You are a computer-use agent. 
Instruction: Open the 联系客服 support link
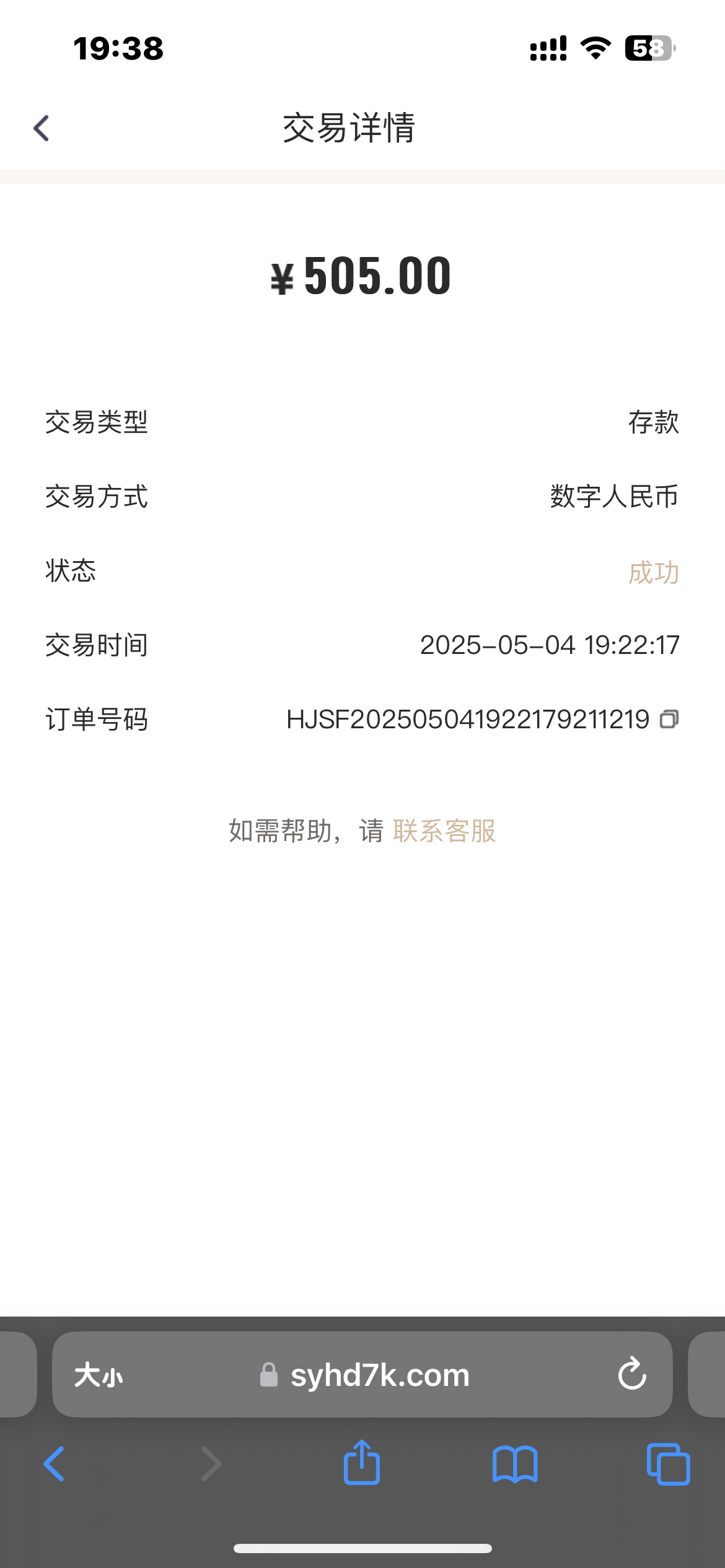(x=444, y=831)
